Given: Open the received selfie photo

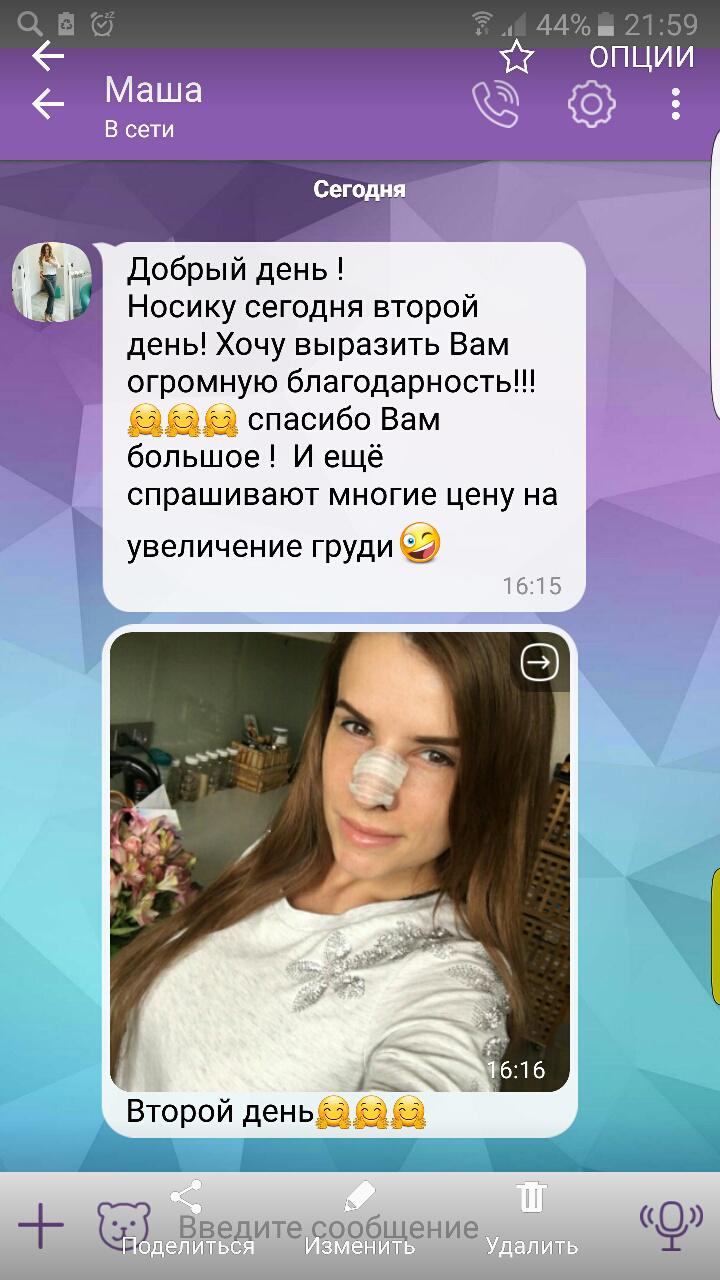Looking at the screenshot, I should coord(340,862).
